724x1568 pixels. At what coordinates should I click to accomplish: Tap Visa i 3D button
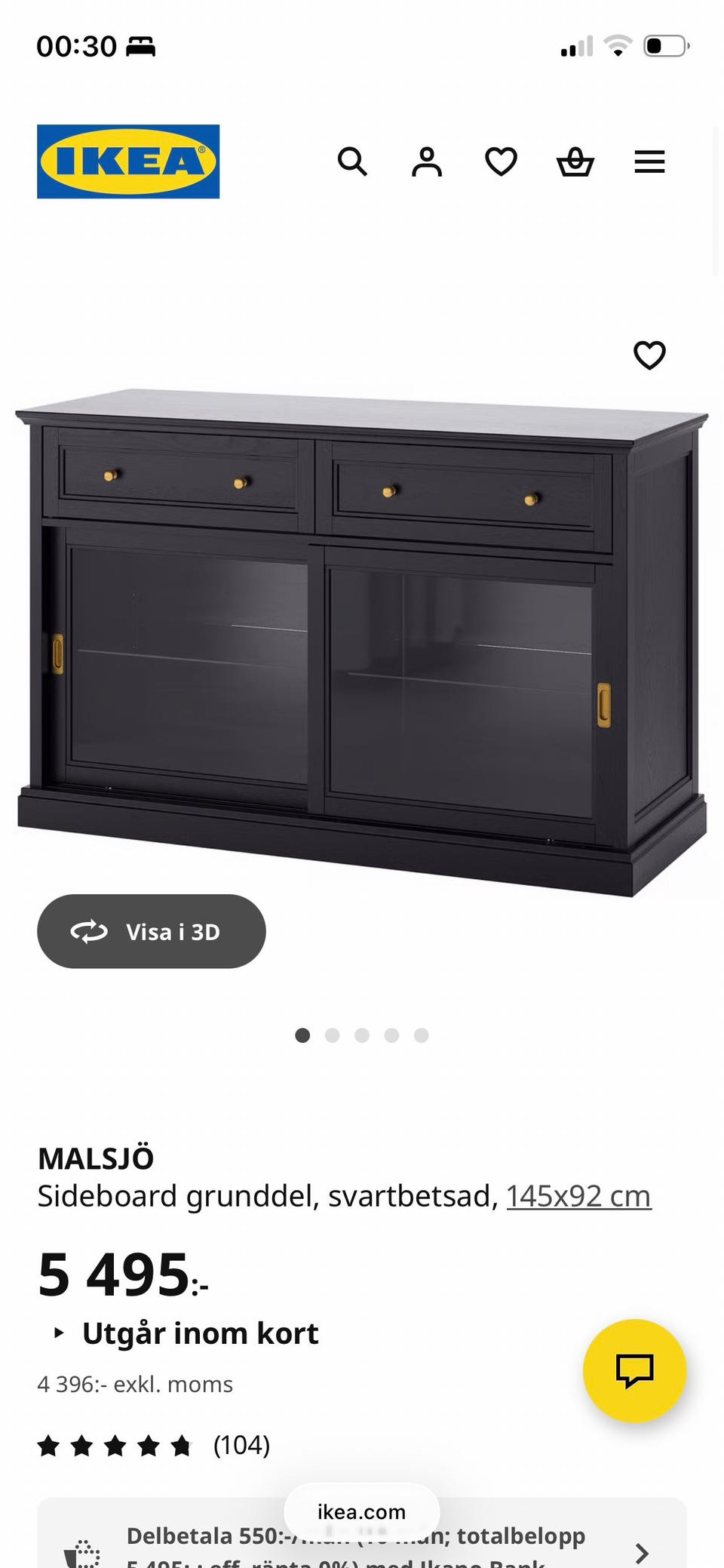tap(152, 931)
